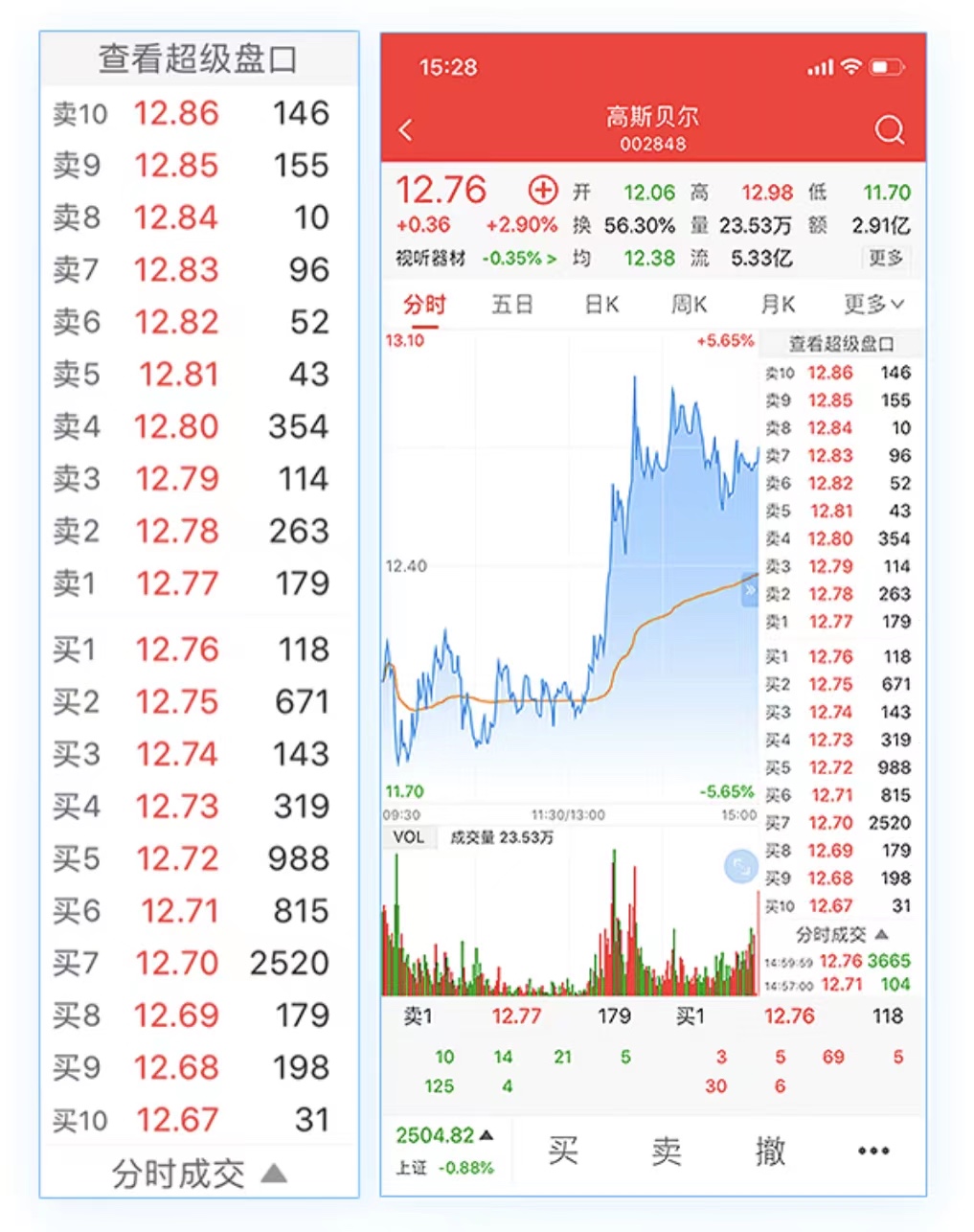The image size is (974, 1232).
Task: Tap the » chevron on the chart edge
Action: [x=751, y=590]
